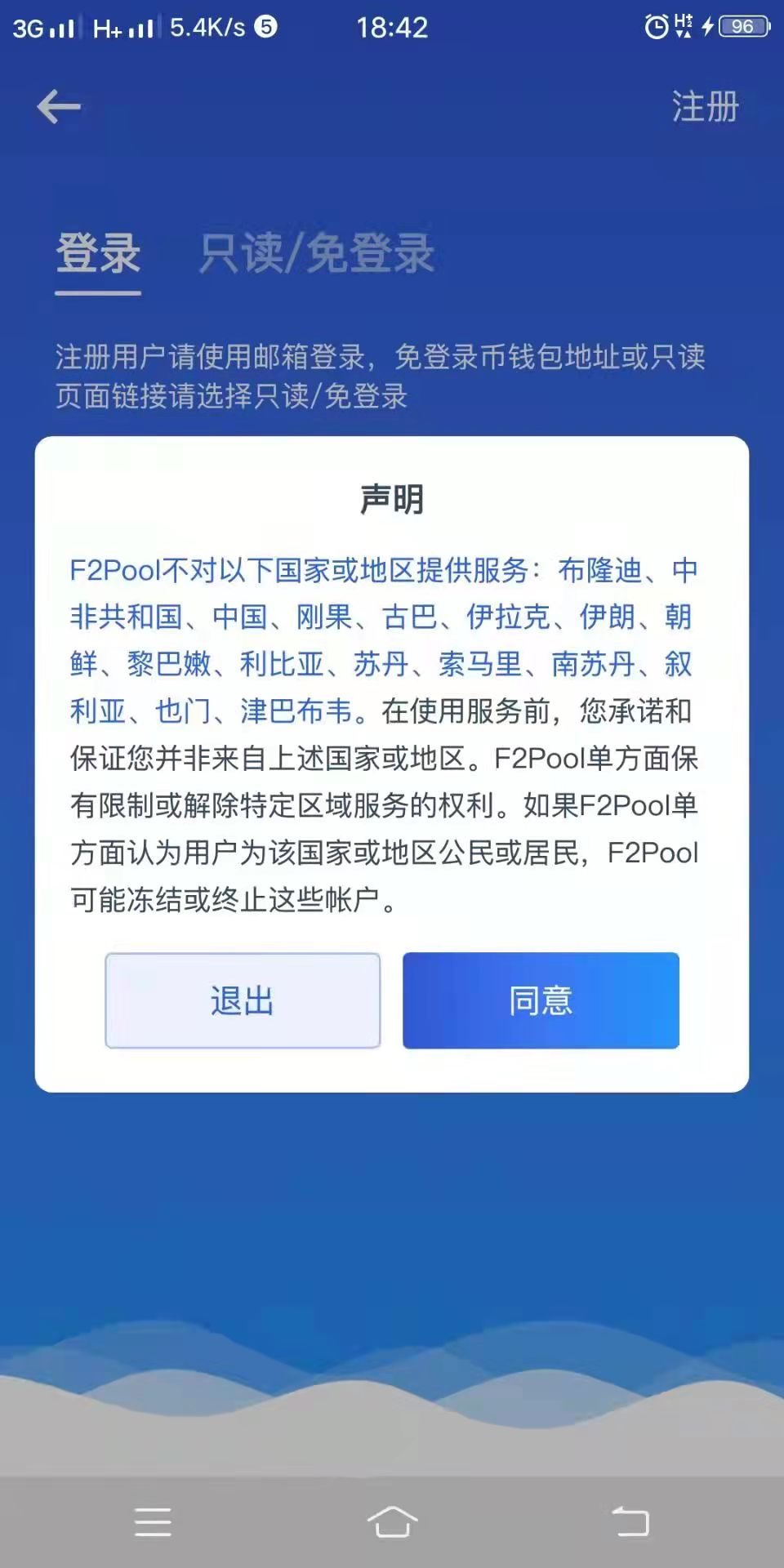Tap the blue restricted countries text

[x=384, y=637]
